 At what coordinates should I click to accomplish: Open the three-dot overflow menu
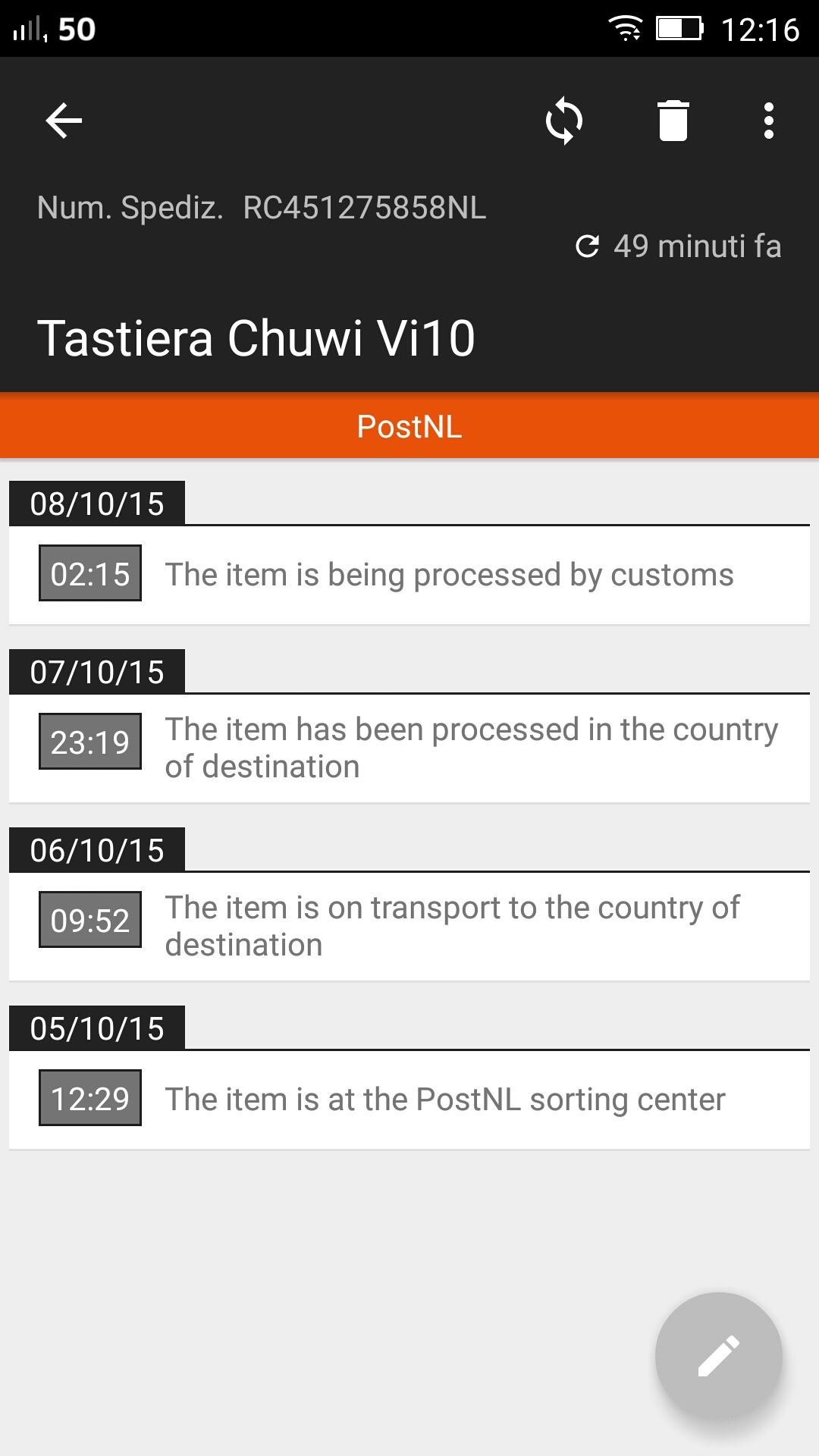(769, 121)
